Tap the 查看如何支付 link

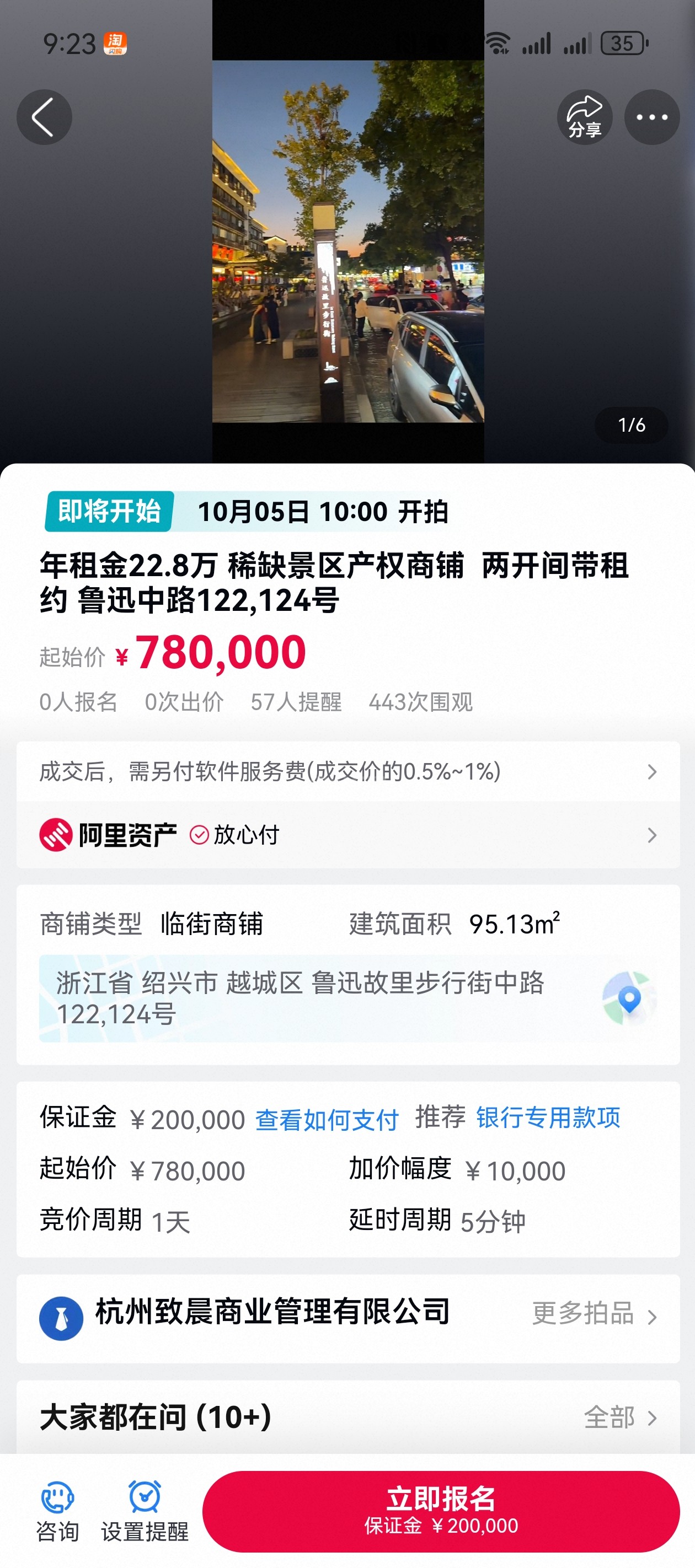click(327, 1120)
